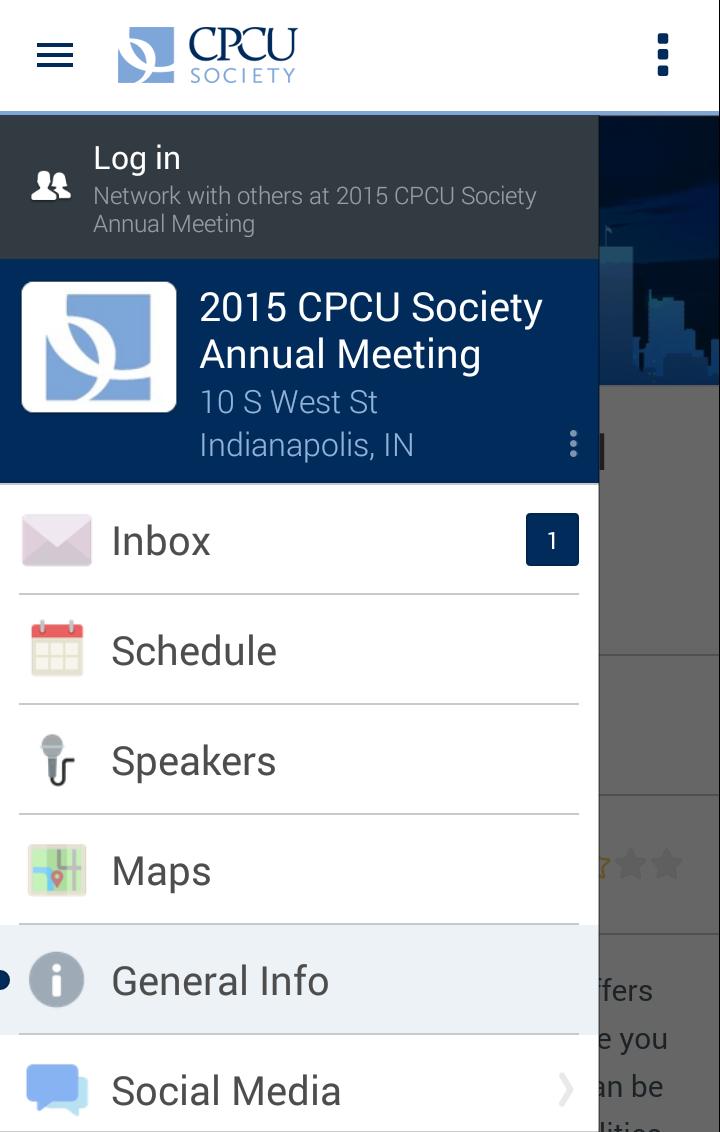The width and height of the screenshot is (720, 1132).
Task: Click the Speakers microphone icon
Action: point(57,759)
